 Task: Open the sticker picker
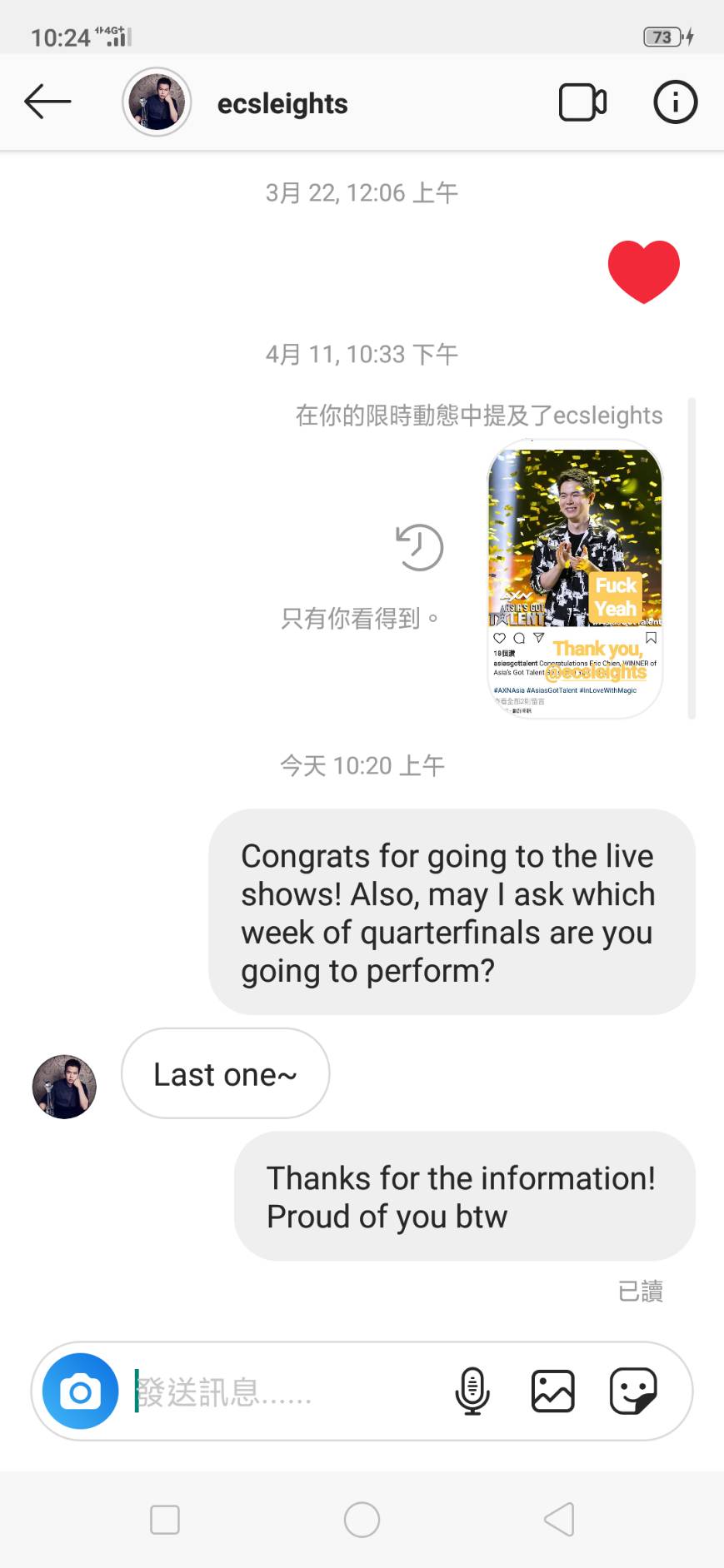(633, 1391)
